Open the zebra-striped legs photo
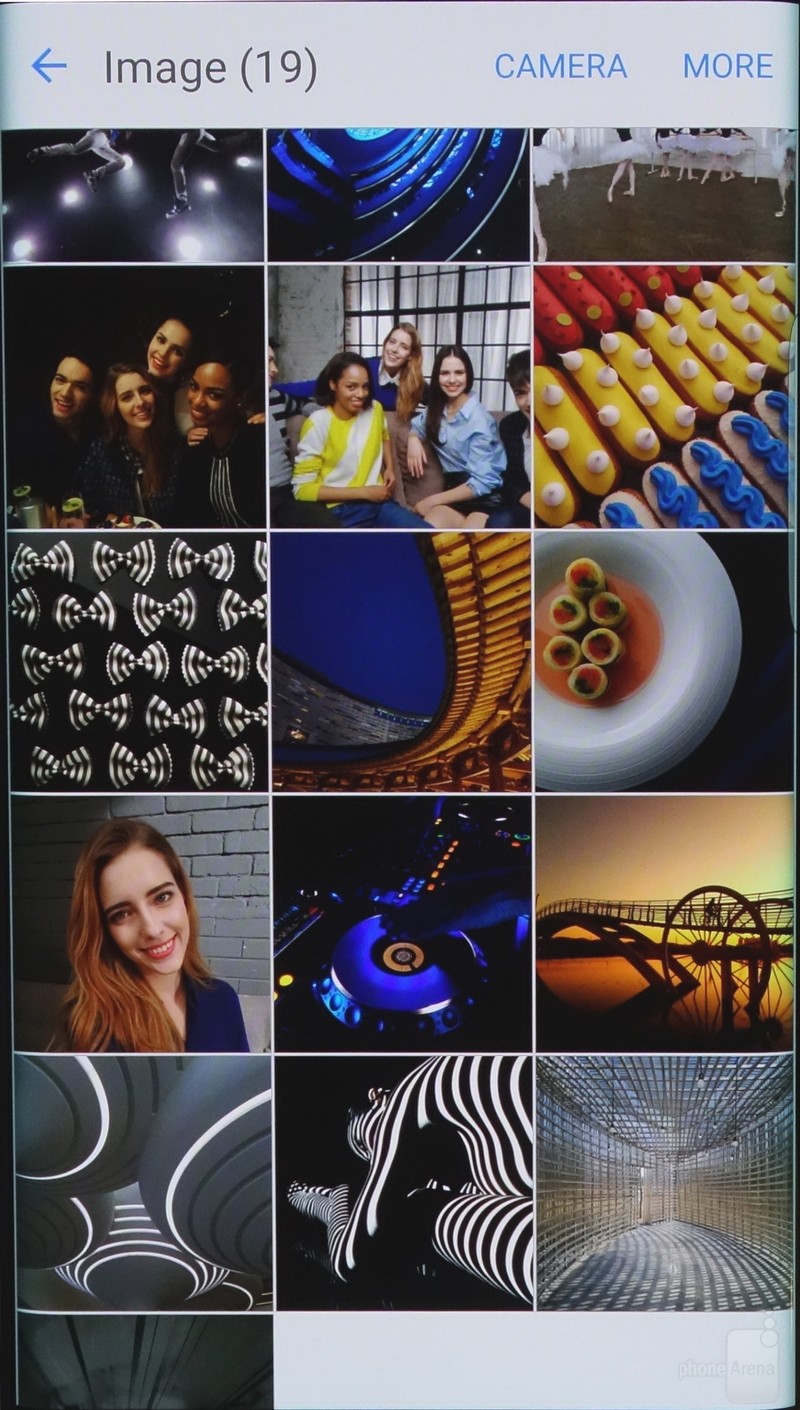Viewport: 800px width, 1410px height. (404, 1183)
